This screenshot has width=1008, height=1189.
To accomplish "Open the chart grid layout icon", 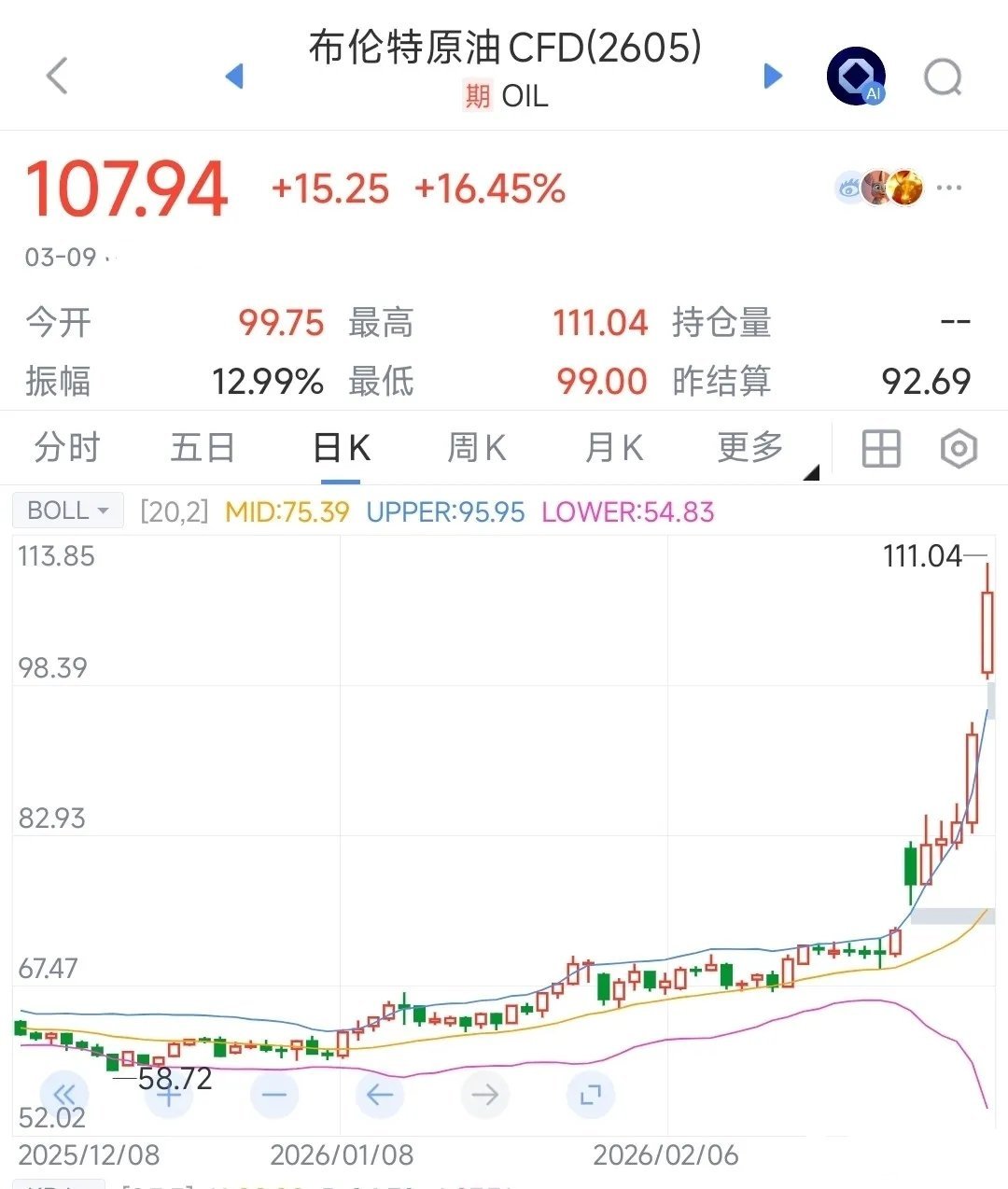I will coord(880,449).
